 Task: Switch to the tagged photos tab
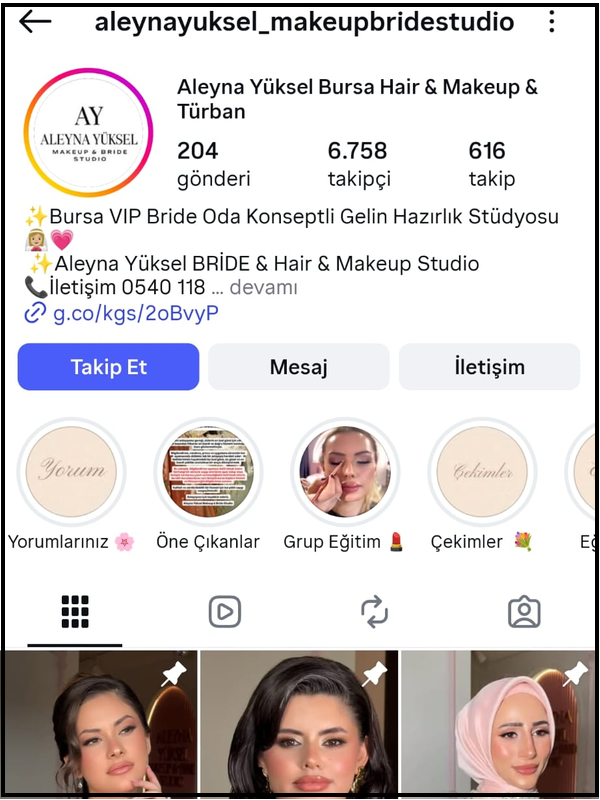coord(524,611)
